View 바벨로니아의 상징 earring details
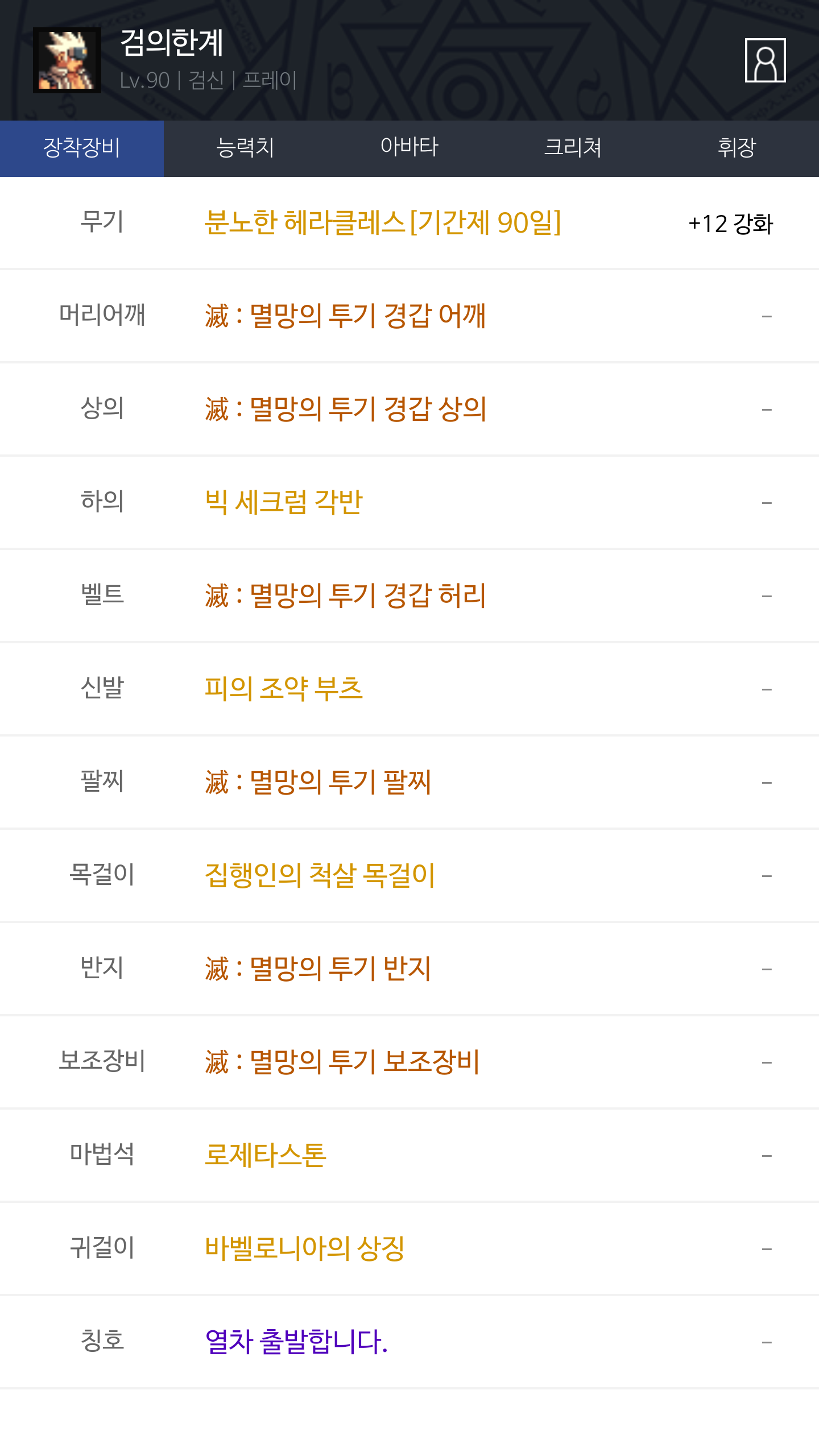Screen dimensions: 819x1456 point(304,1248)
